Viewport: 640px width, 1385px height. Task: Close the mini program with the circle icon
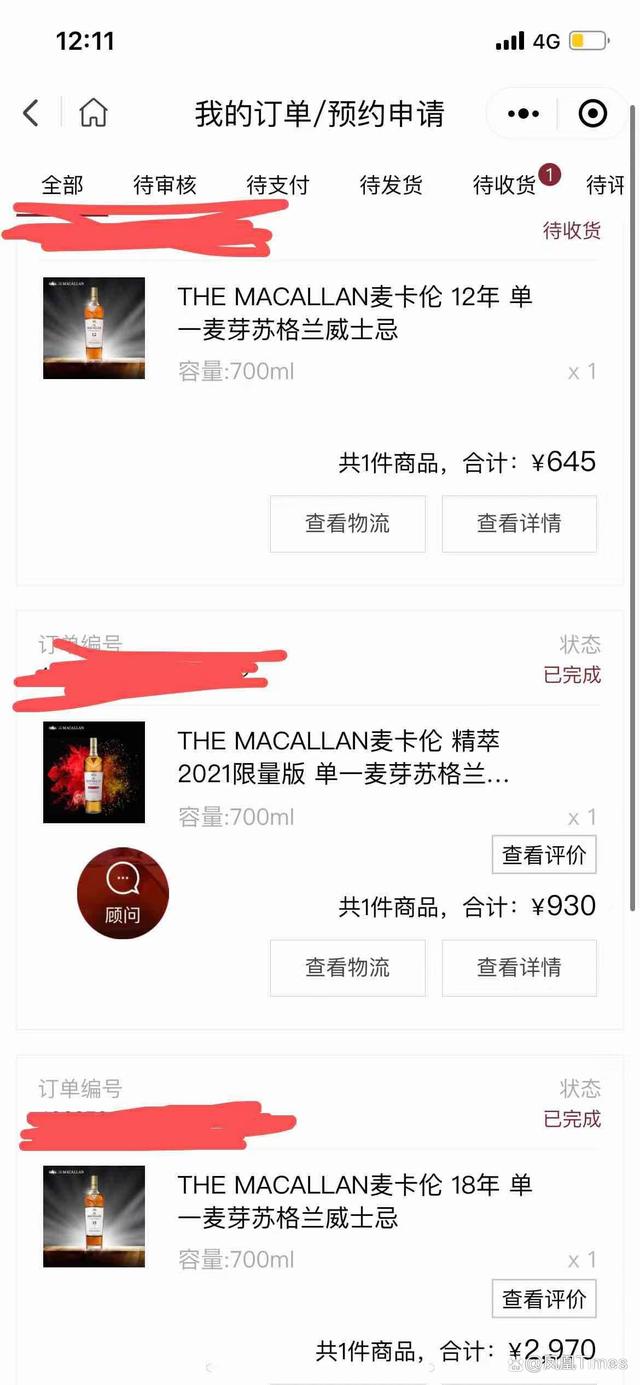(x=593, y=114)
